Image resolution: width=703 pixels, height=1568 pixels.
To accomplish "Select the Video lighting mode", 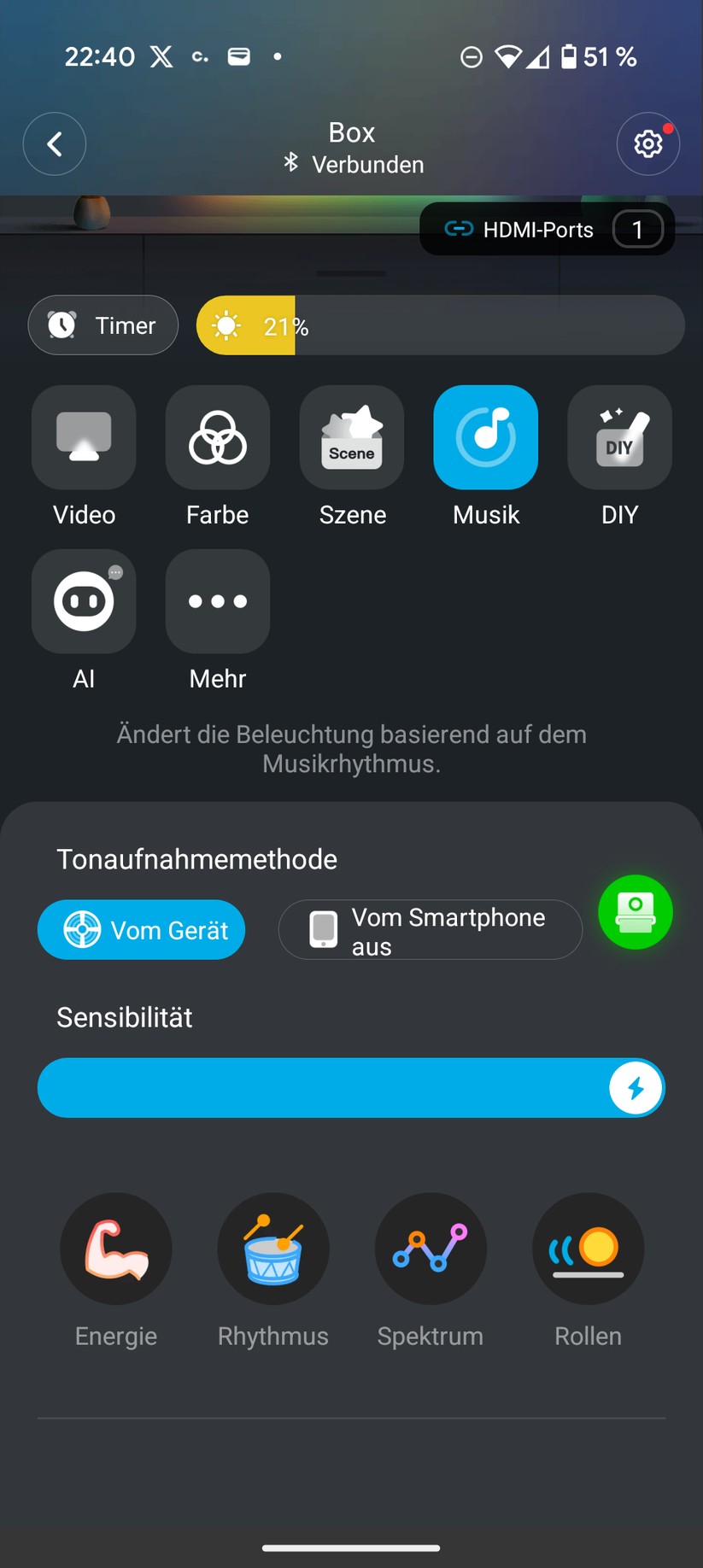I will [x=84, y=437].
